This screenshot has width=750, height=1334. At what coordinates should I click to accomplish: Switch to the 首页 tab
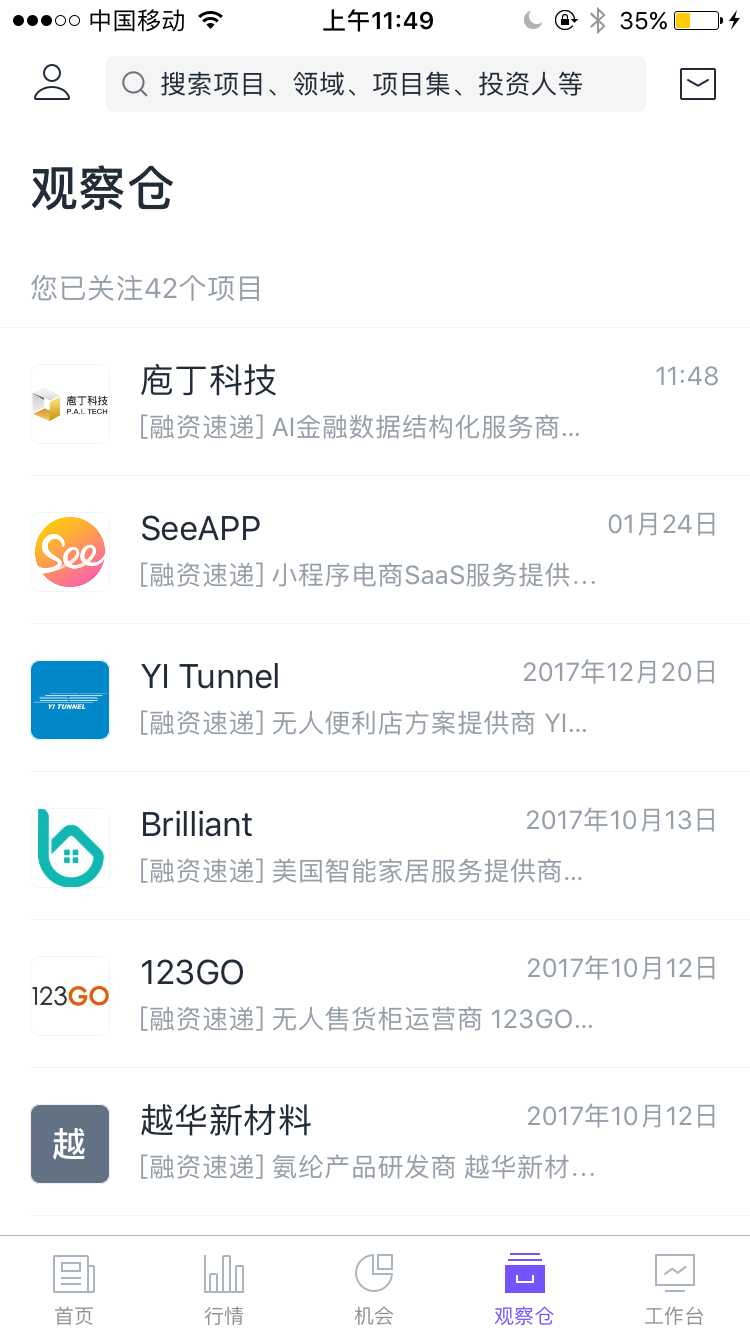(x=74, y=1286)
